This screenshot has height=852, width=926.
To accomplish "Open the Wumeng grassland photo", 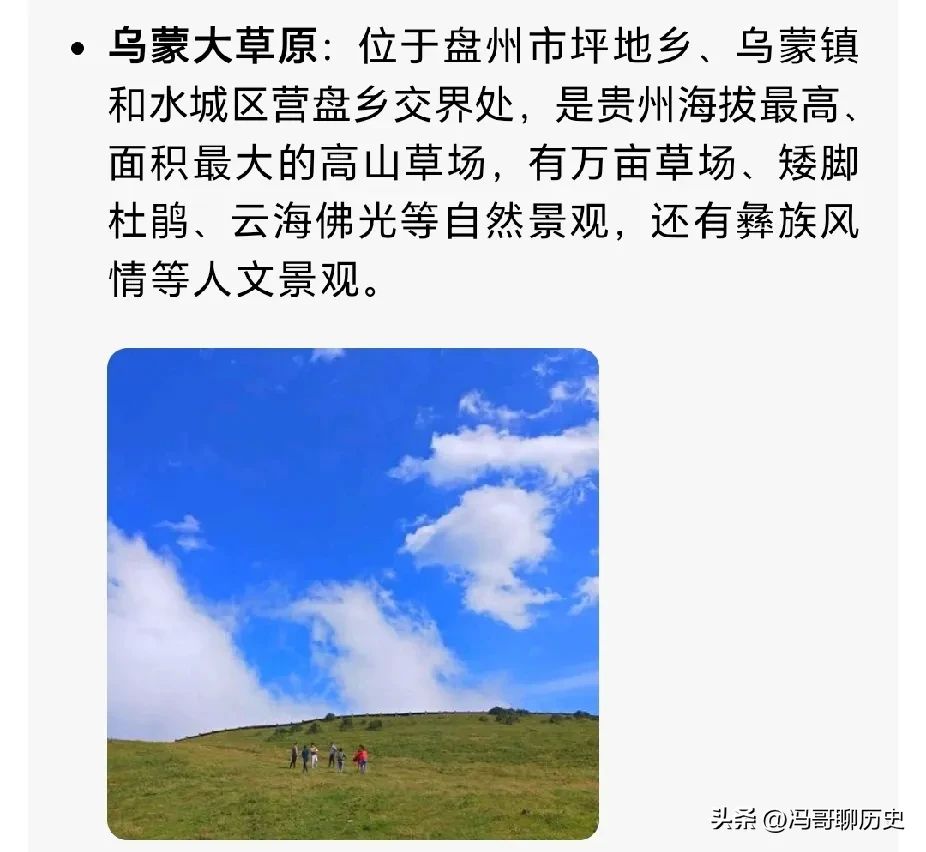I will pos(352,593).
